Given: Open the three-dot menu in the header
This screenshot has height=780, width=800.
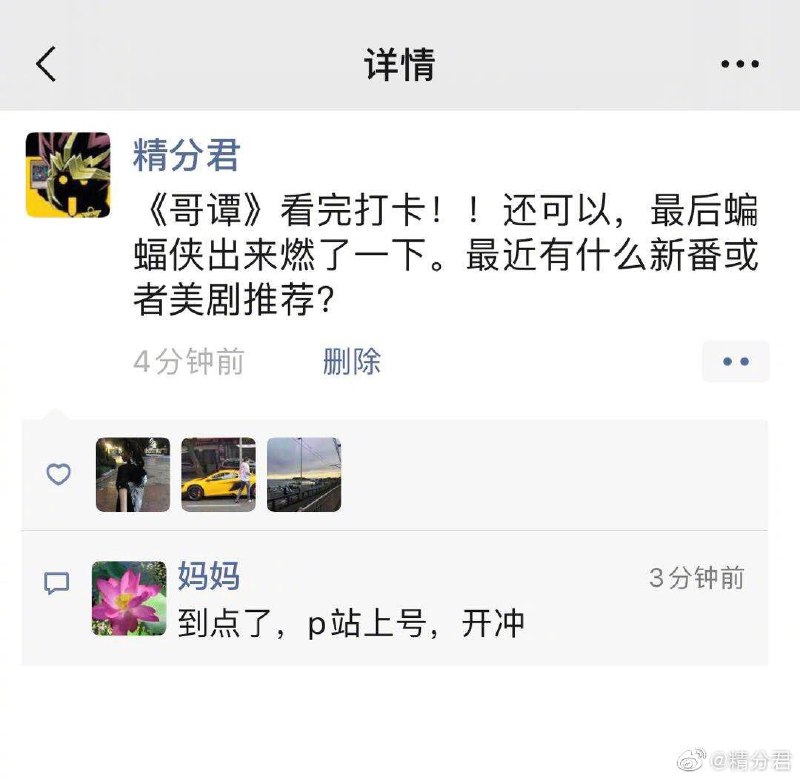Looking at the screenshot, I should [x=740, y=65].
